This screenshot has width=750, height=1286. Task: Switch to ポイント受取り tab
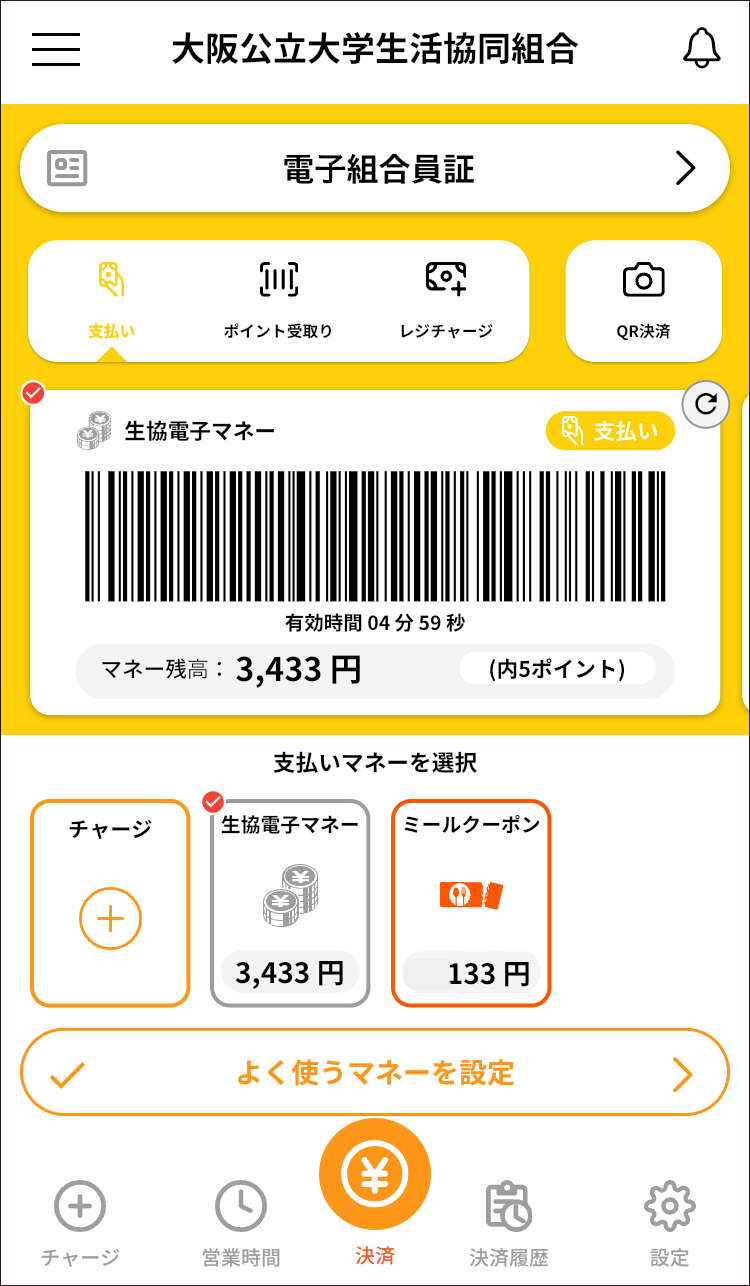(x=278, y=300)
